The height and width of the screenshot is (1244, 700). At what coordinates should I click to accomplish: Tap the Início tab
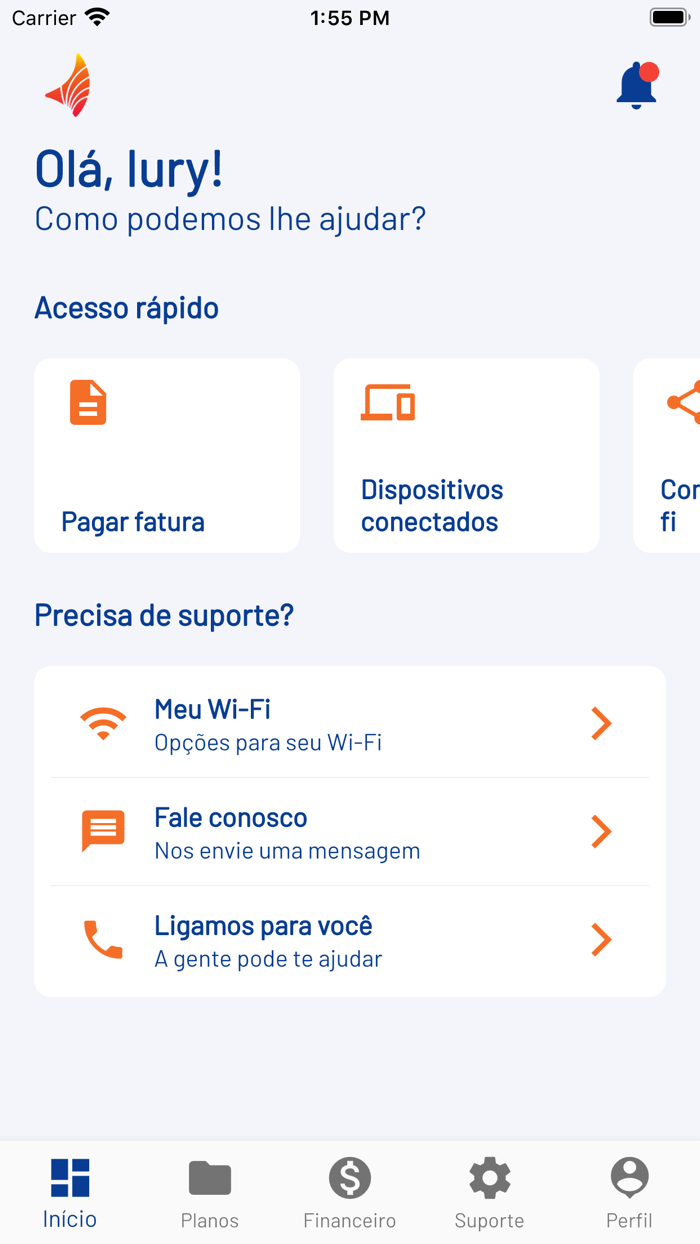(x=70, y=1194)
